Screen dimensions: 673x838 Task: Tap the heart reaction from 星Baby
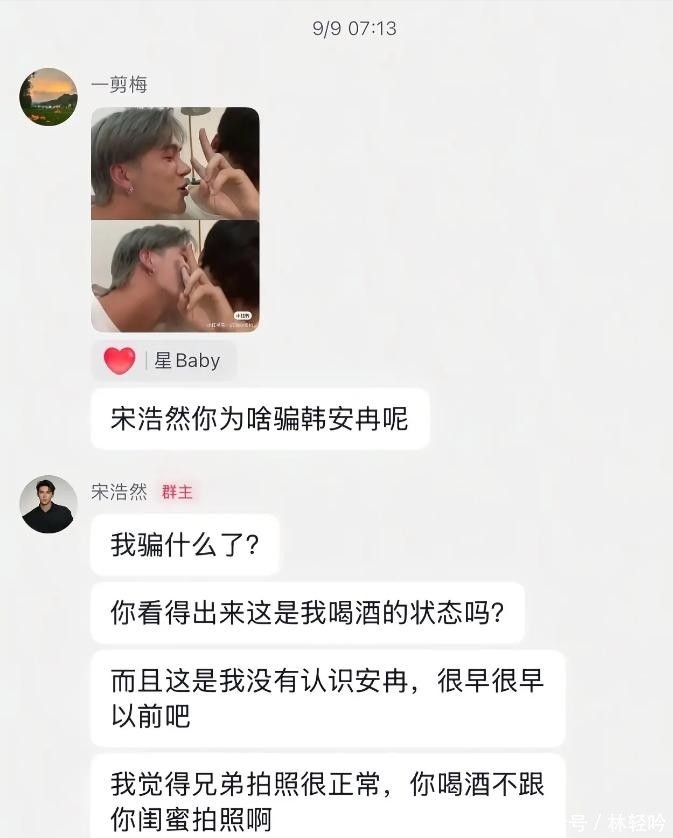tap(120, 361)
